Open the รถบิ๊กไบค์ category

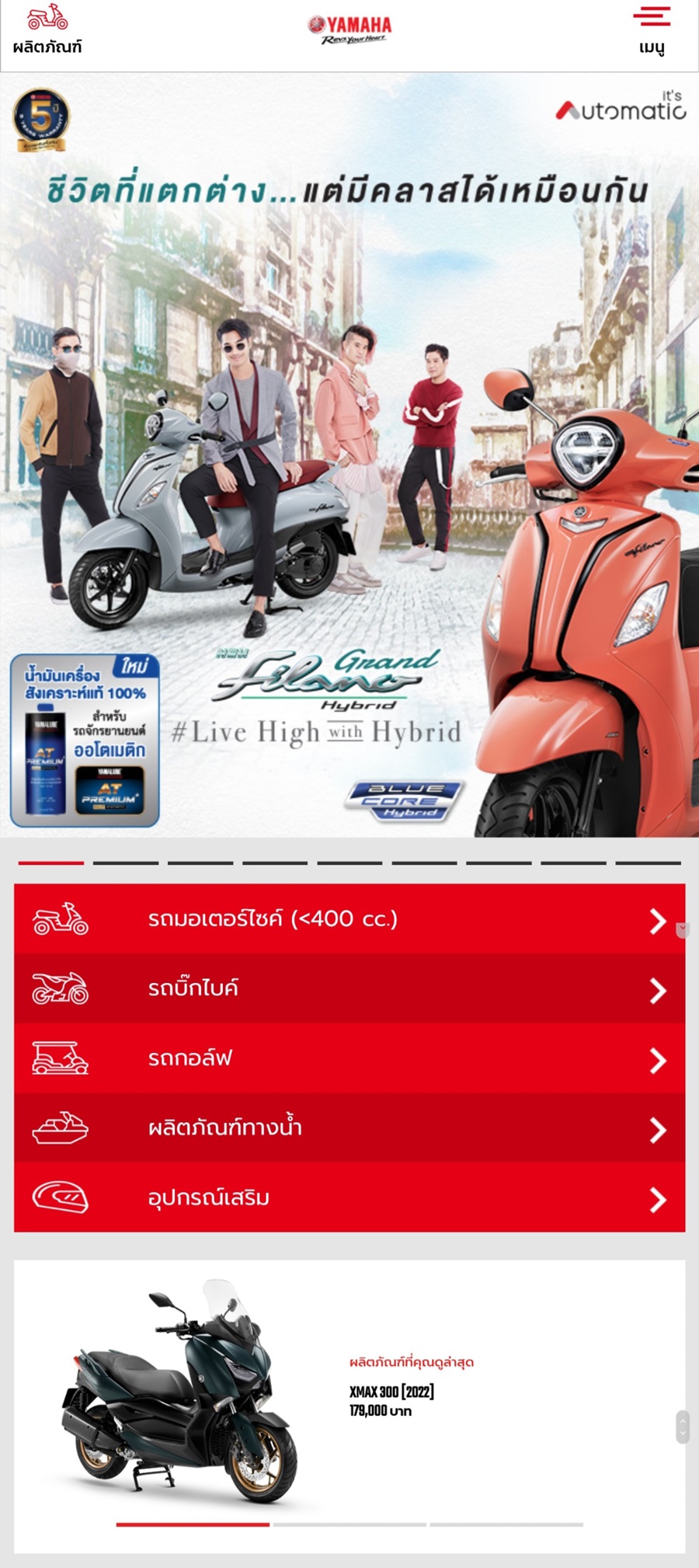pos(349,988)
